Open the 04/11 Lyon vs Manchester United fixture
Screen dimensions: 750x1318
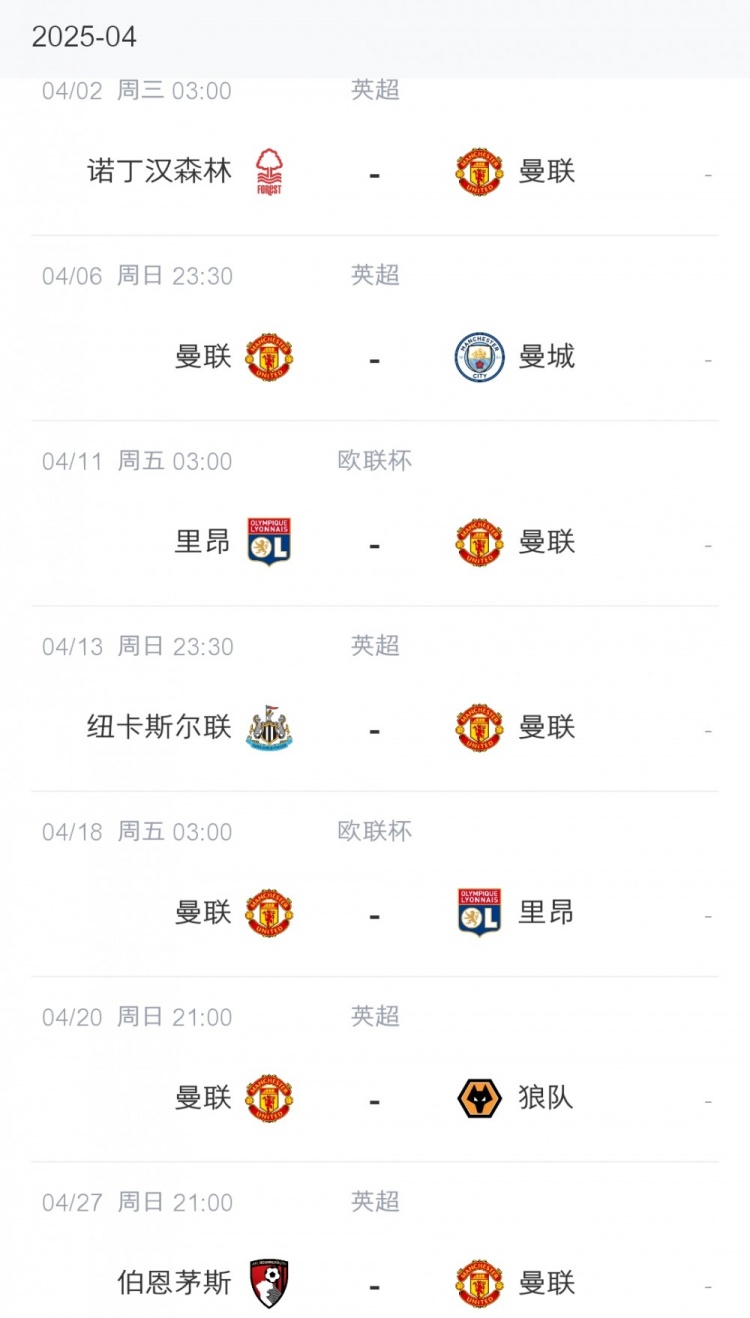pos(374,543)
